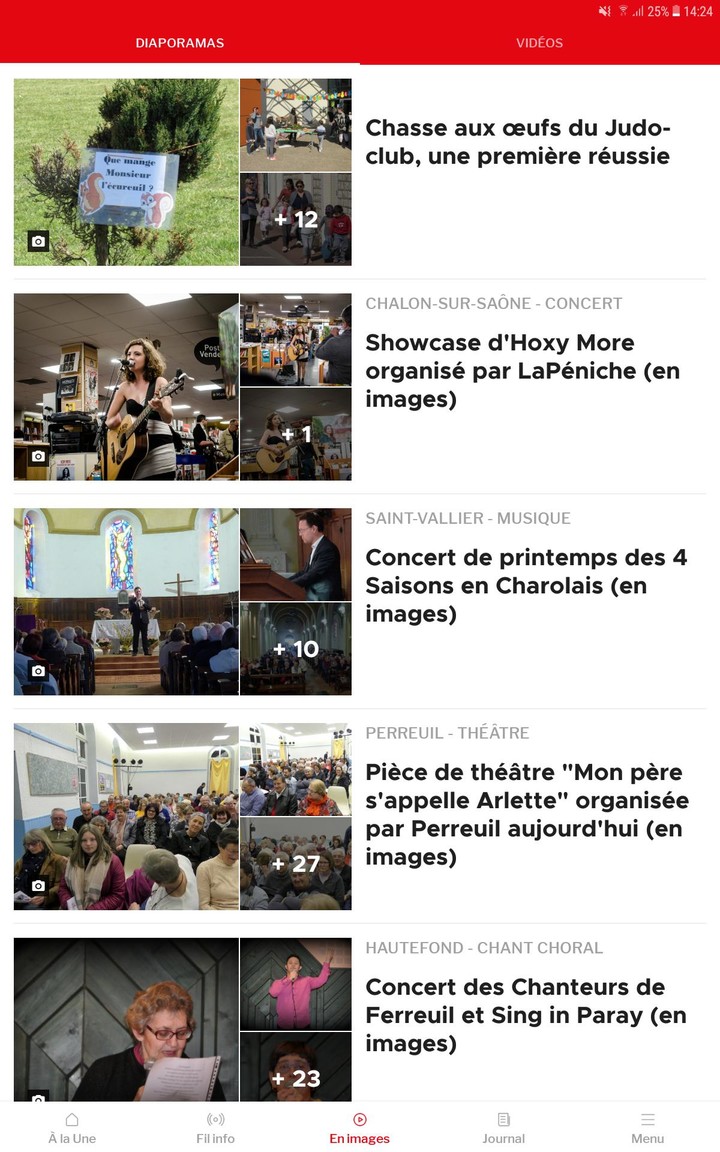The image size is (720, 1152).
Task: Open the Showcase d'Hoxy More slideshow
Action: pos(522,371)
